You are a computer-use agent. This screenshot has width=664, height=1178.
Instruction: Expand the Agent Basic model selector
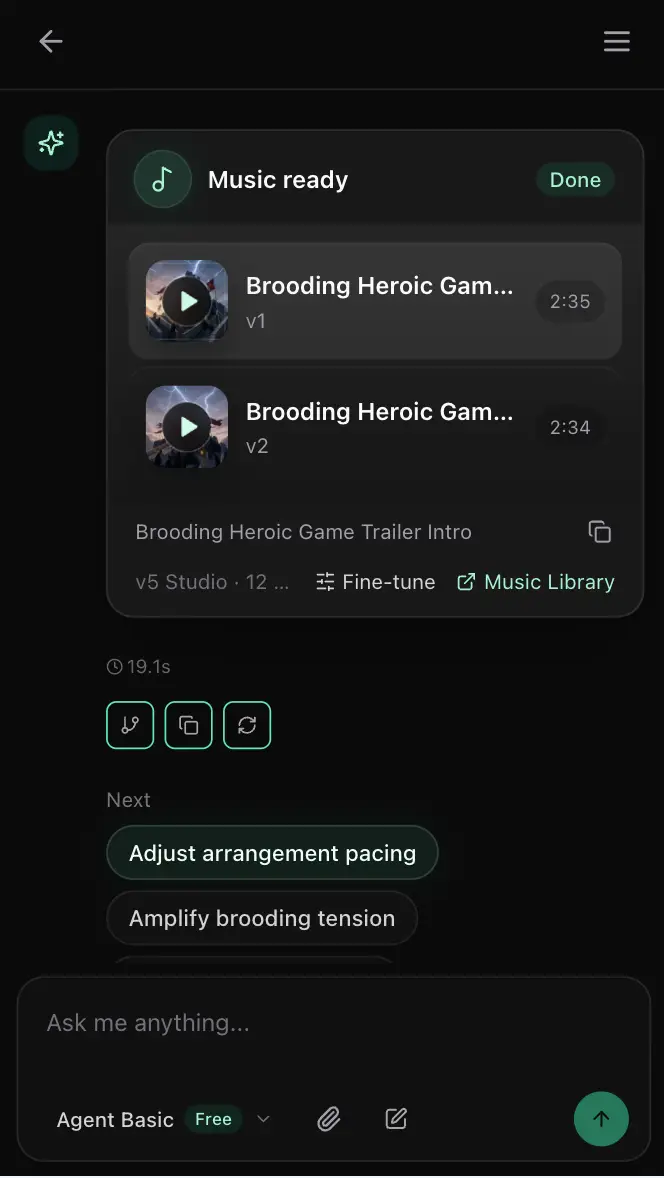coord(163,1119)
